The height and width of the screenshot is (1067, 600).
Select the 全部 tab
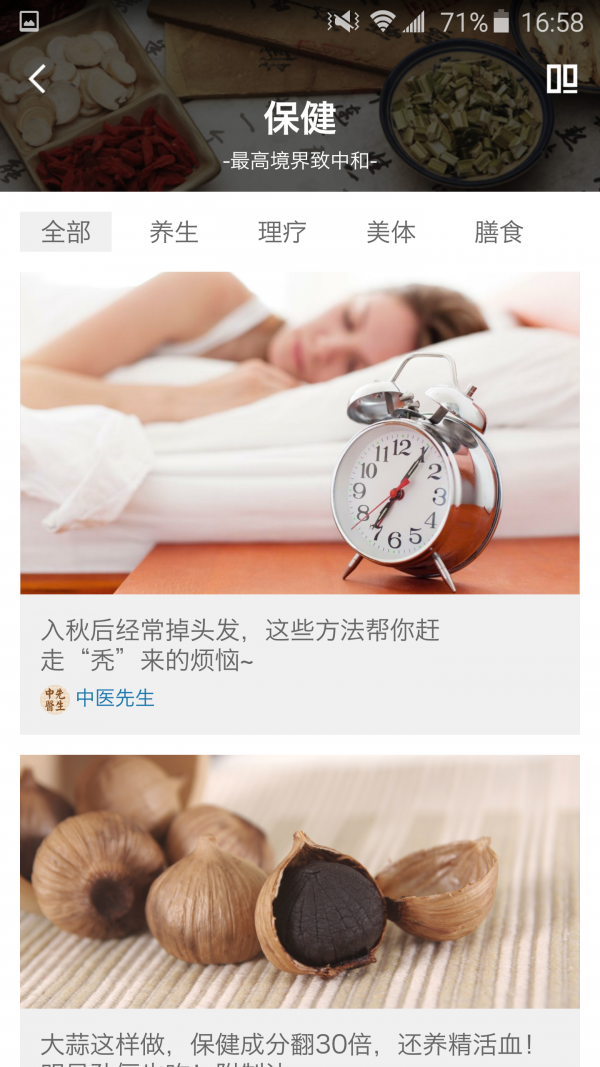coord(66,232)
